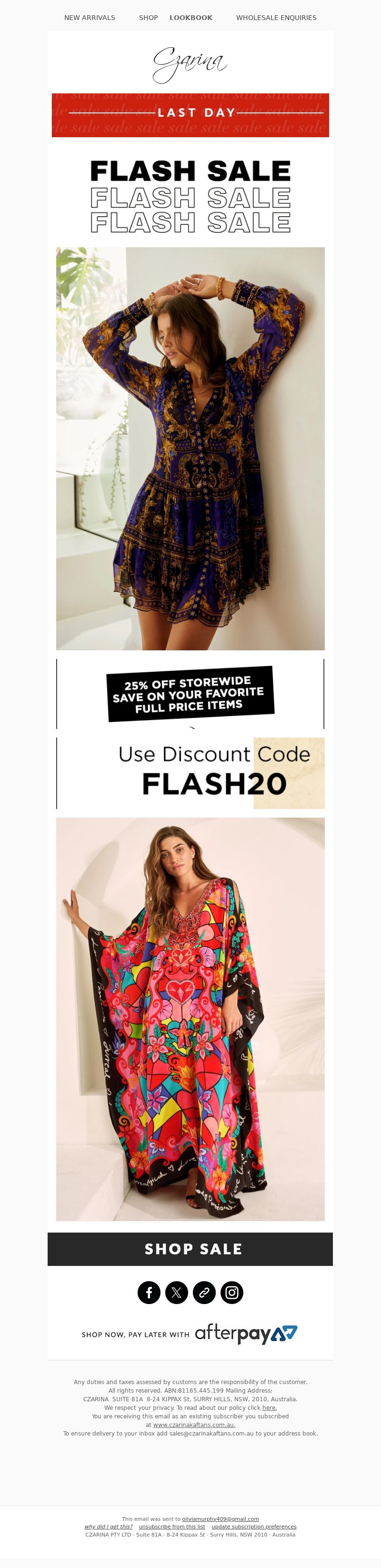Open the X social profile

177,1292
